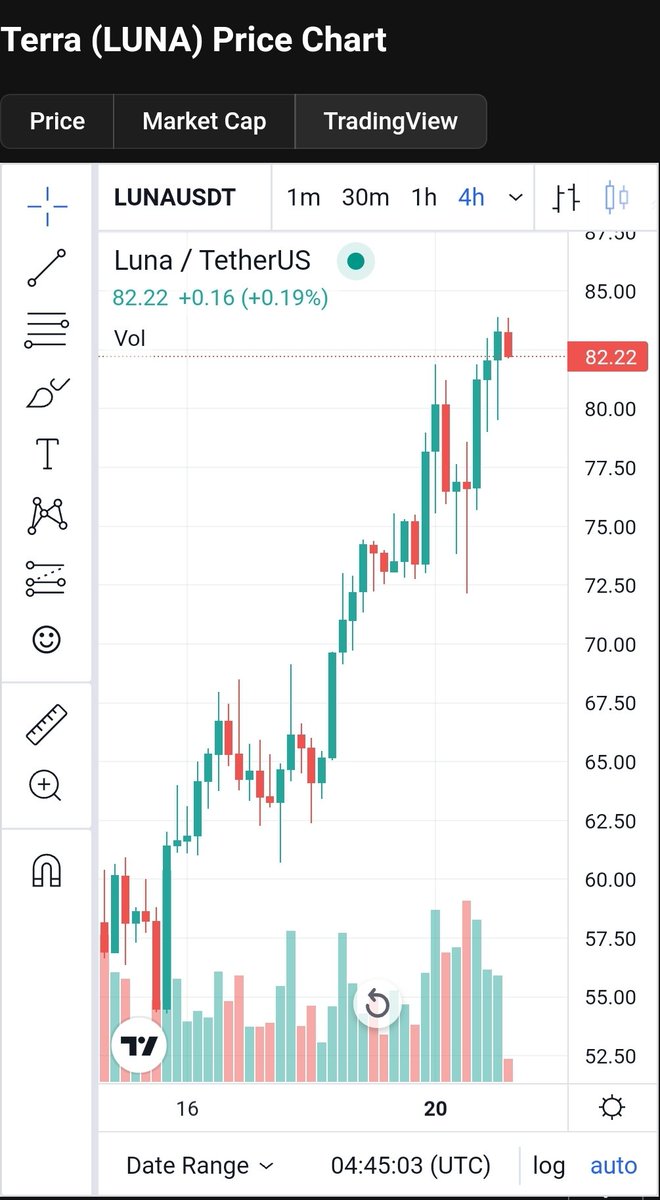Select the text annotation tool
Screen dimensions: 660x1200
pos(47,454)
